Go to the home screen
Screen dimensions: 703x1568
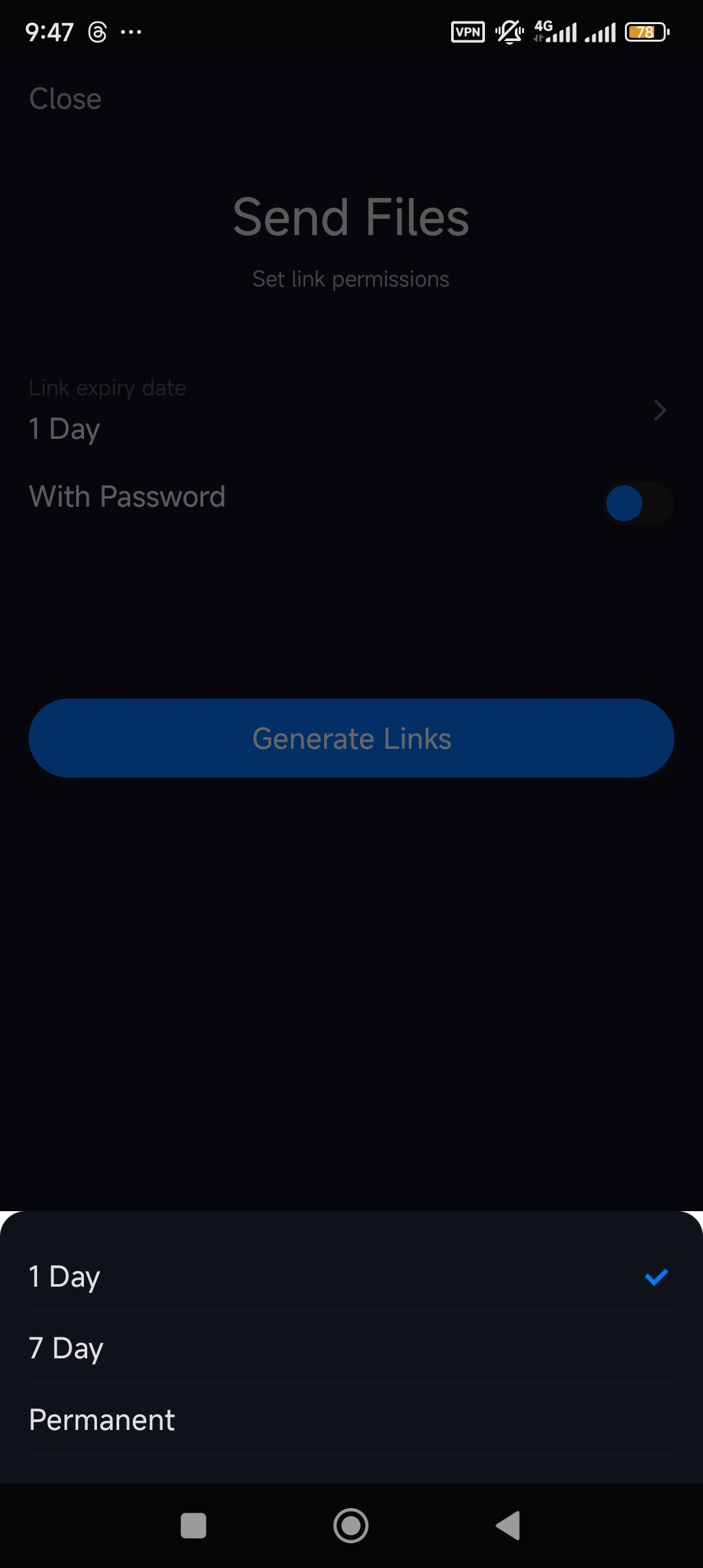coord(351,1526)
